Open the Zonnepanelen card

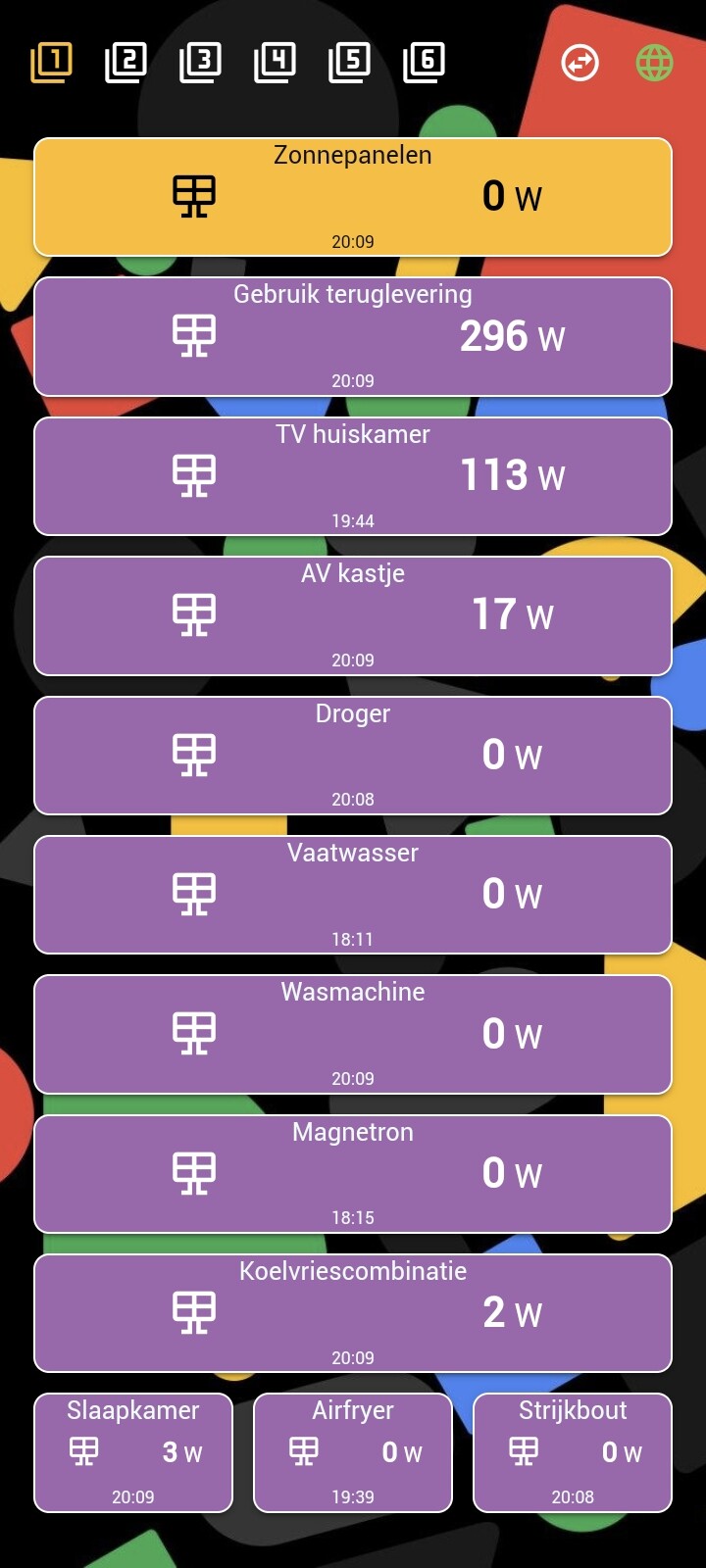353,197
